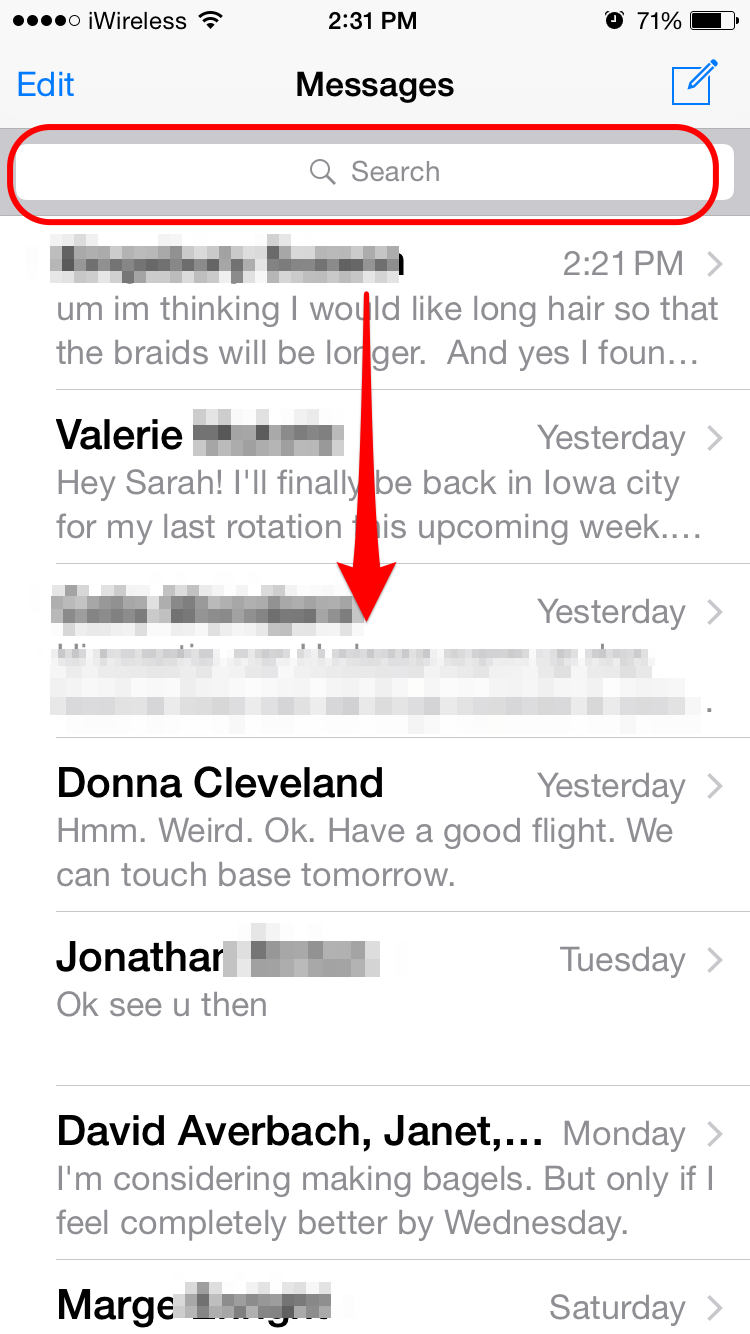Tap Edit to manage conversations

point(44,84)
